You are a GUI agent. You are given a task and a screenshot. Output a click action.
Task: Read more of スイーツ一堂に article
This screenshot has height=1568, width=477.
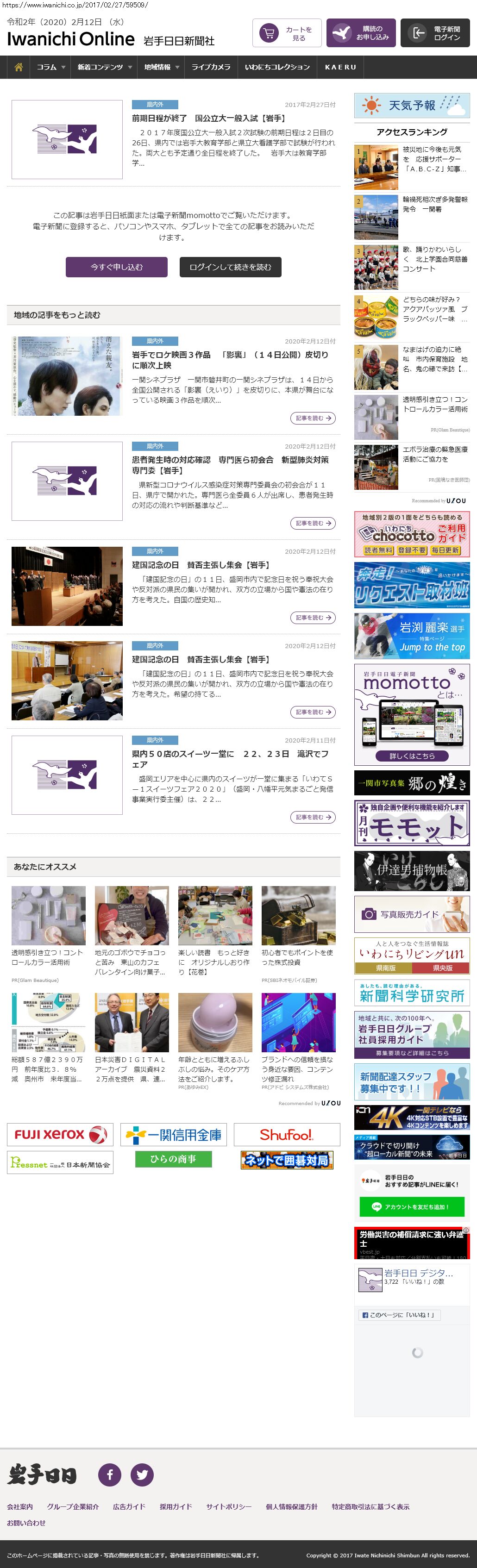[313, 817]
